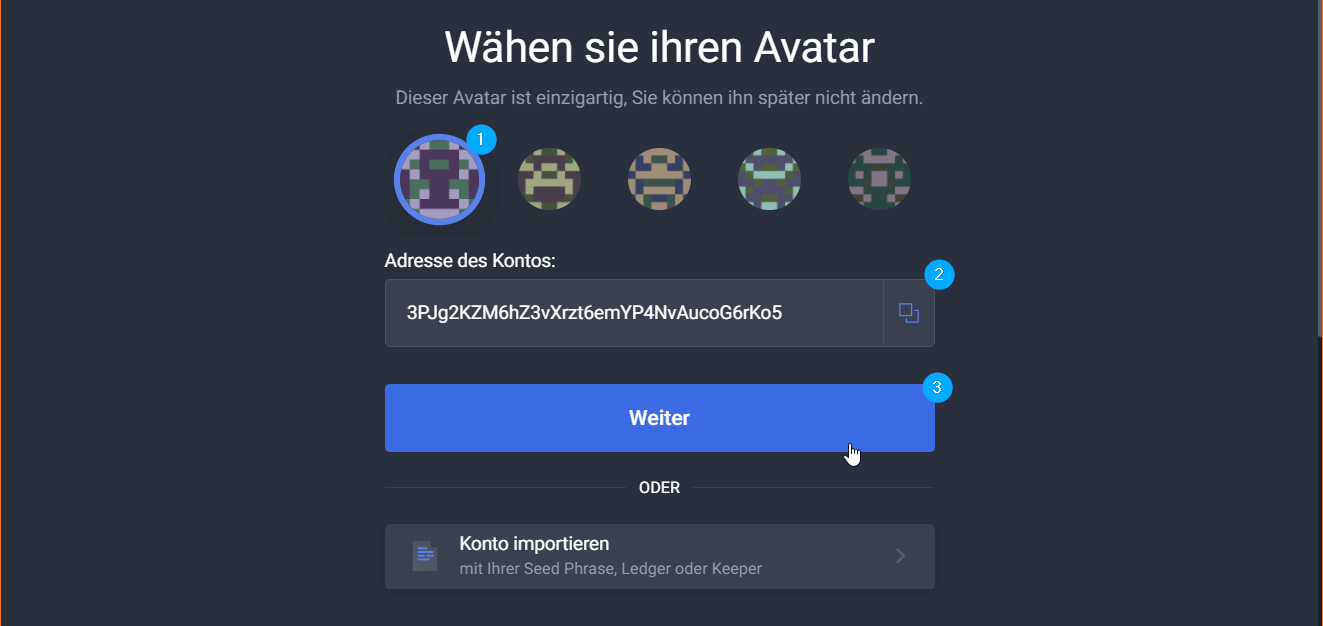Choose the fifth dark green avatar

(879, 180)
